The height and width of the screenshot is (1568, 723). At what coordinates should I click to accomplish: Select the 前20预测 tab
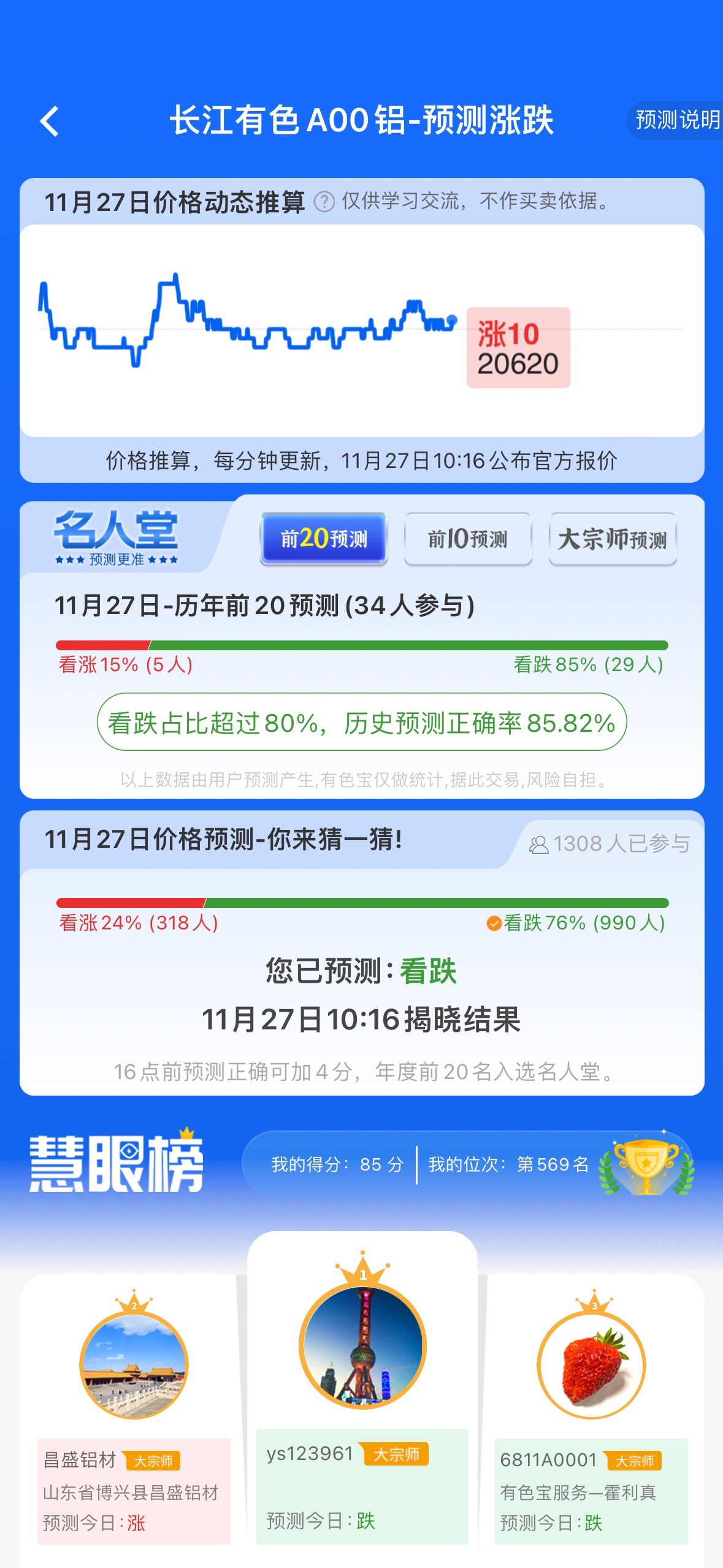pyautogui.click(x=324, y=539)
